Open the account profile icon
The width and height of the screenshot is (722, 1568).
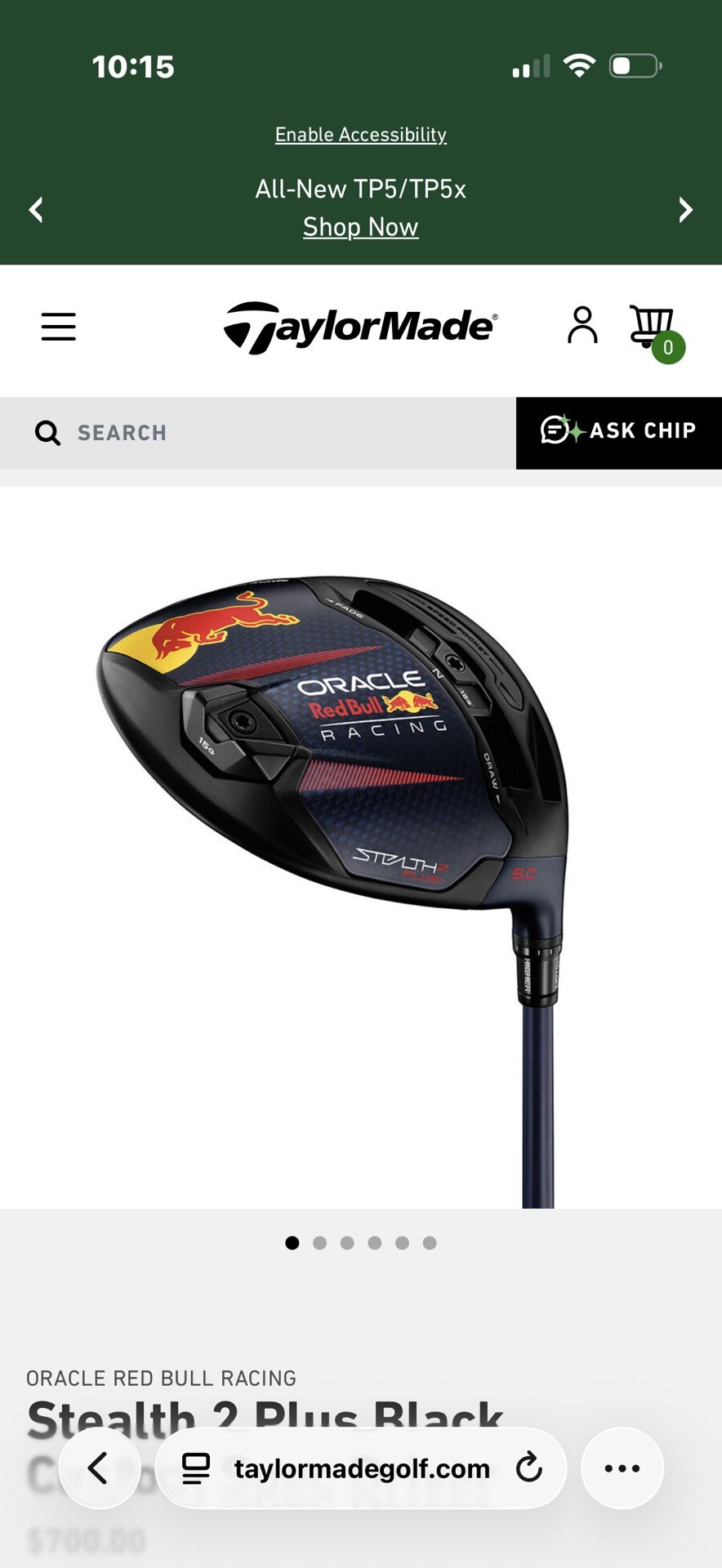coord(582,326)
